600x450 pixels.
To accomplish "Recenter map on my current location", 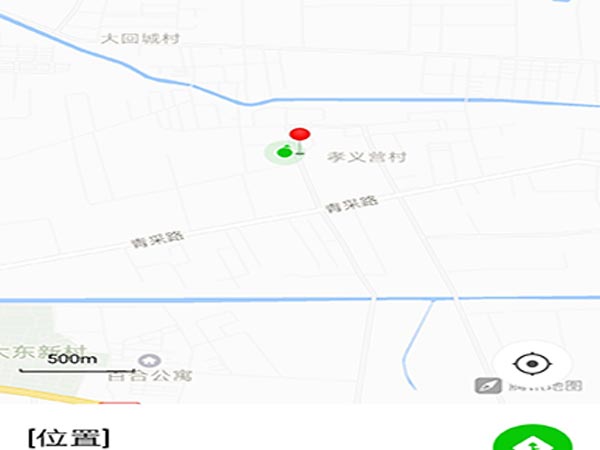I will click(532, 363).
